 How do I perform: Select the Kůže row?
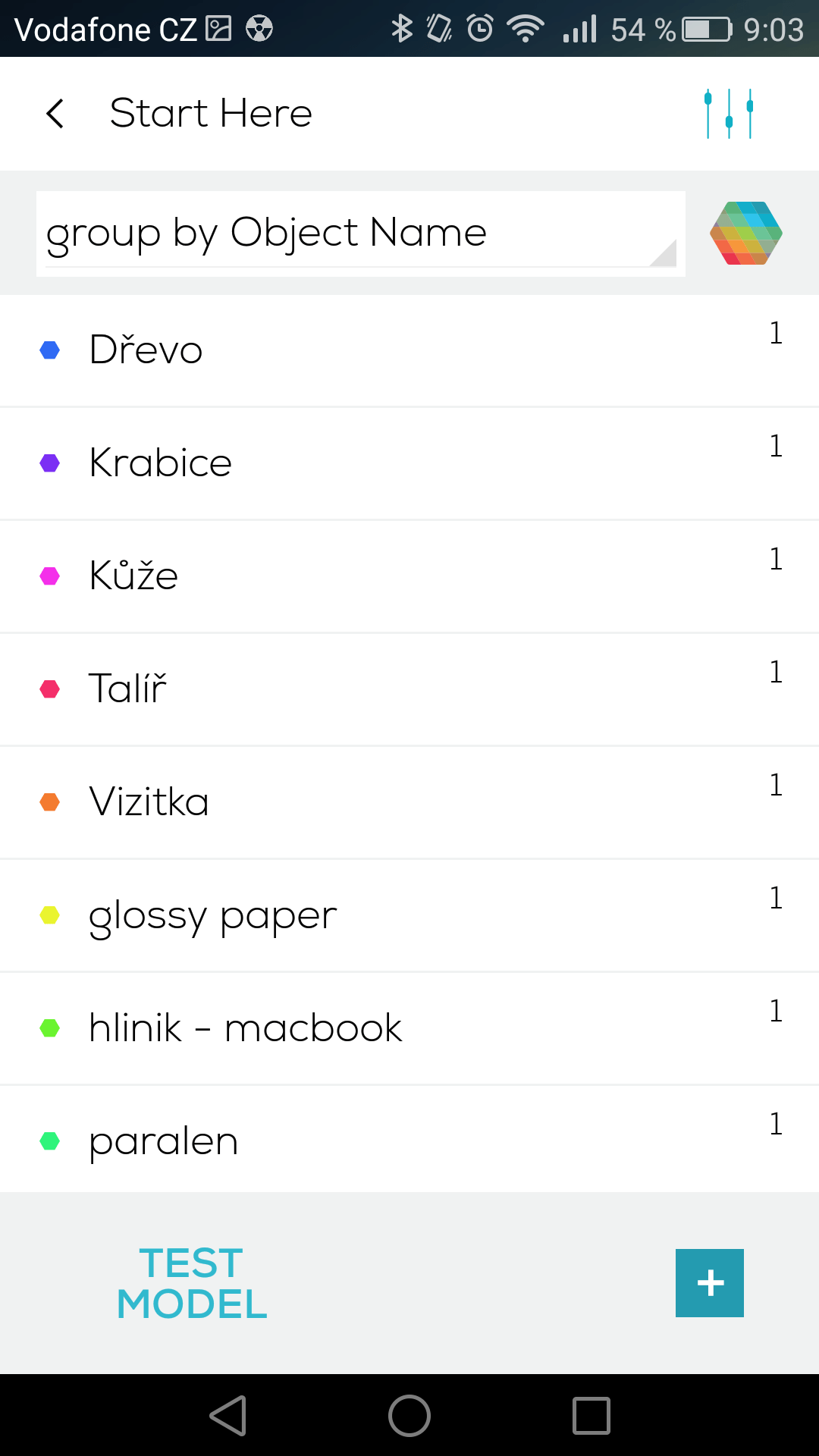pyautogui.click(x=409, y=576)
